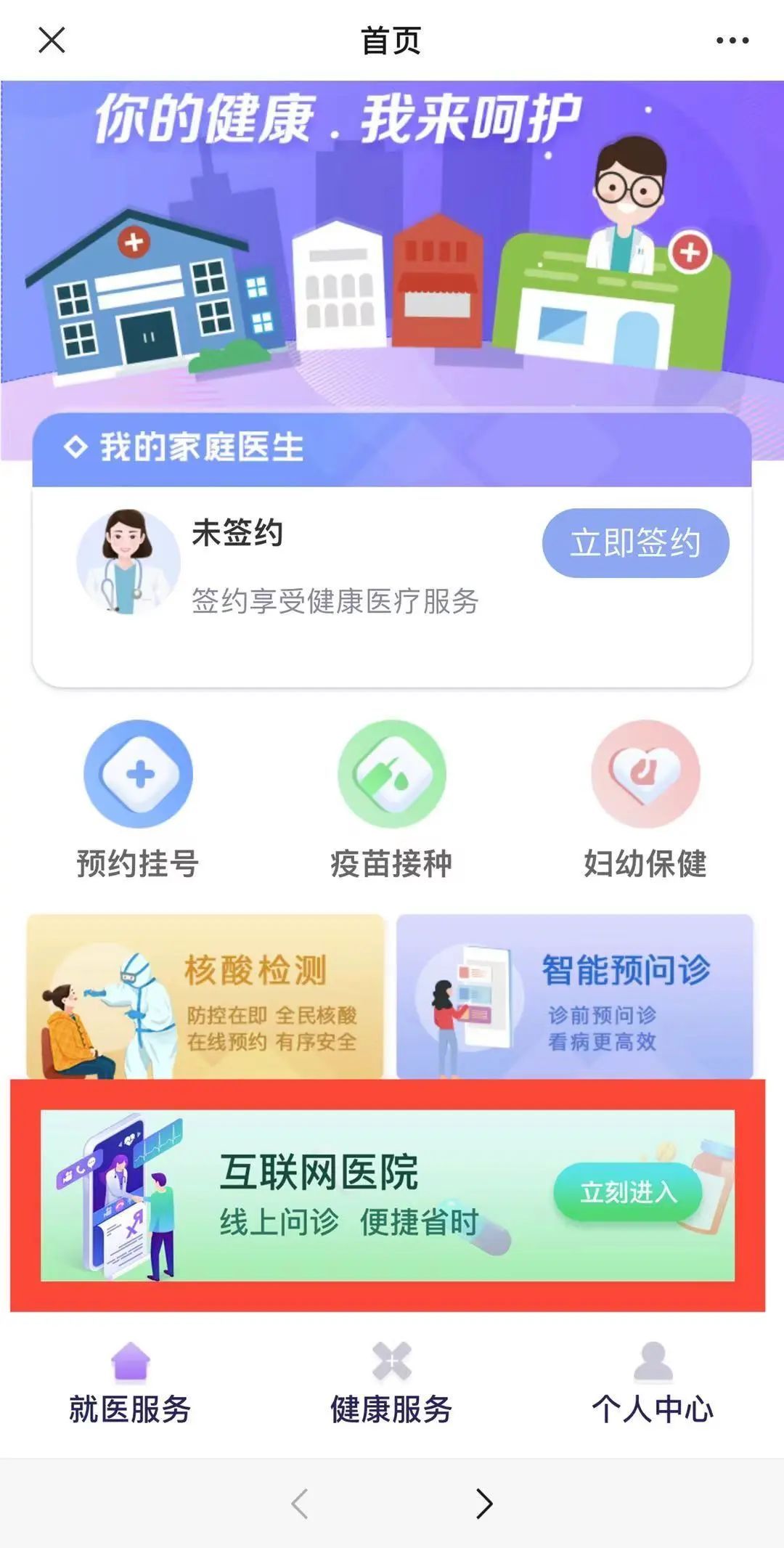The image size is (784, 1548).
Task: Go forward with the right arrow
Action: 484,1503
